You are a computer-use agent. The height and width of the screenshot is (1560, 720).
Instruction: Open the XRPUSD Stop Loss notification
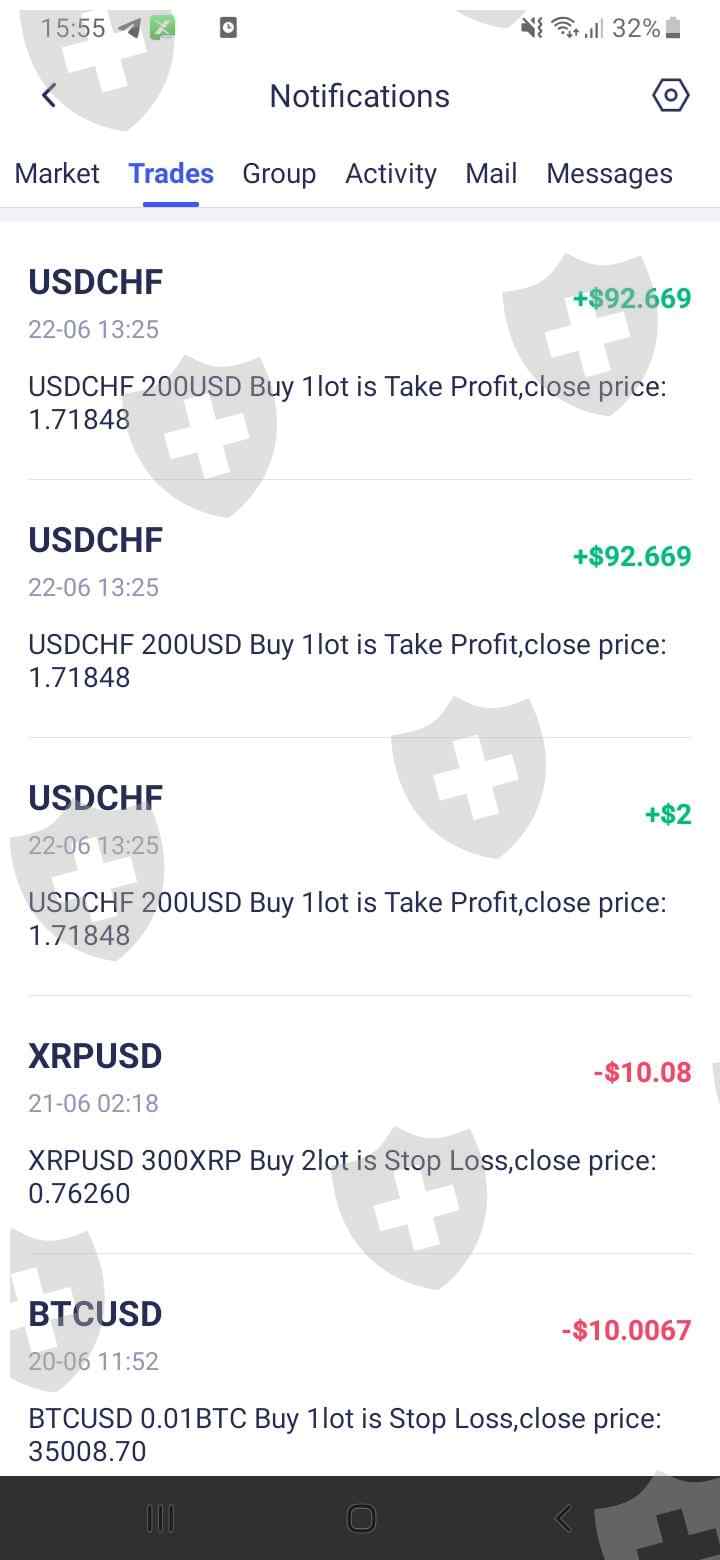[x=360, y=1125]
